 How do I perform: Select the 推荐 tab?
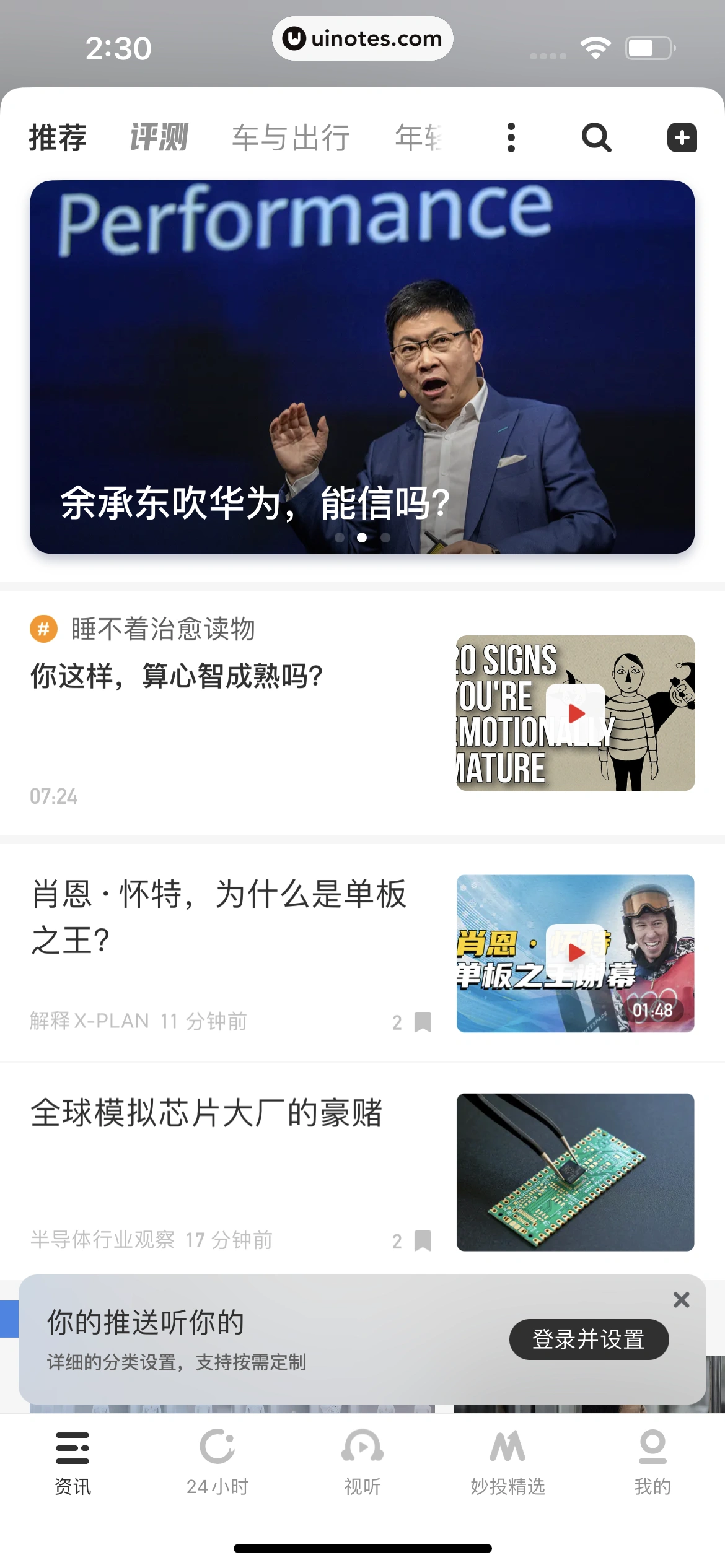pyautogui.click(x=56, y=137)
